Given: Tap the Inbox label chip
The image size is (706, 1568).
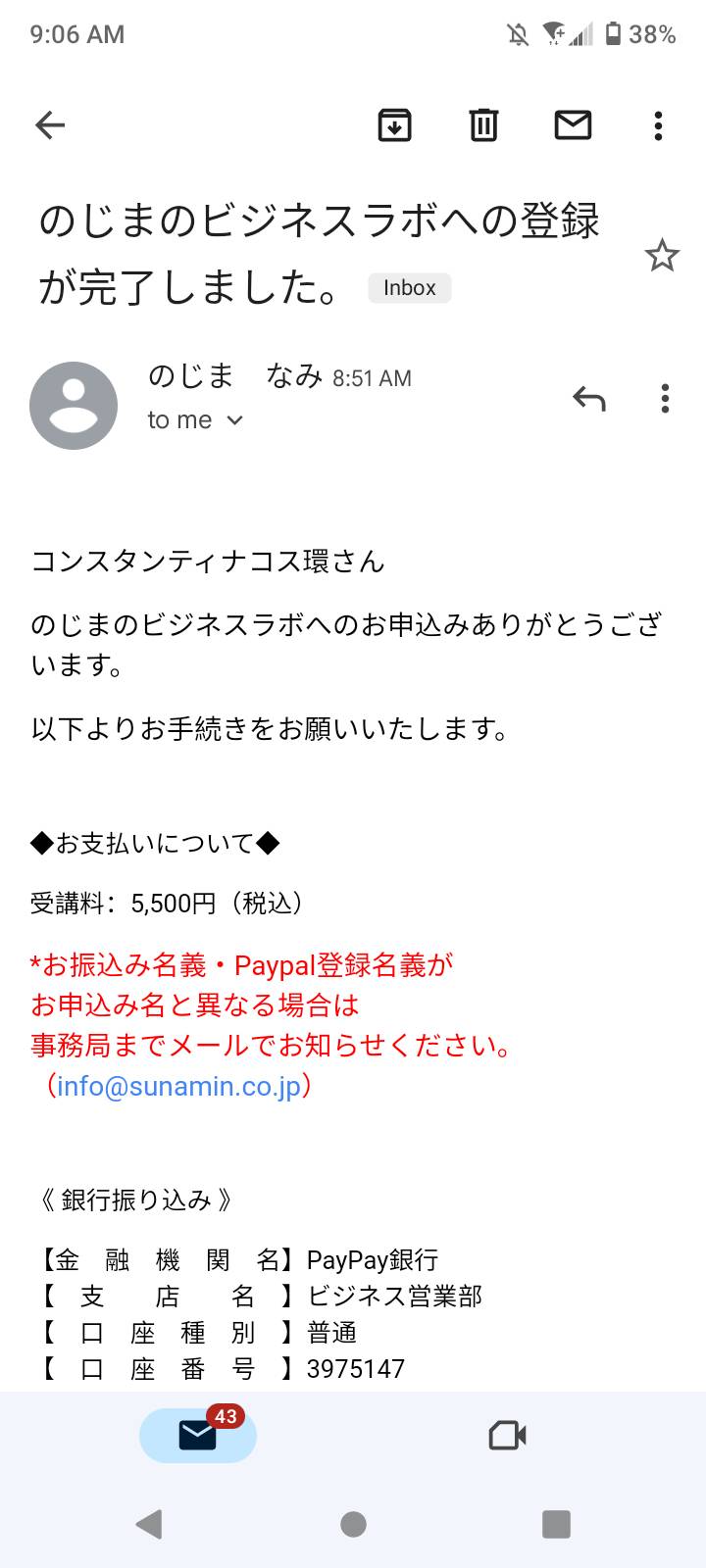Looking at the screenshot, I should point(410,288).
